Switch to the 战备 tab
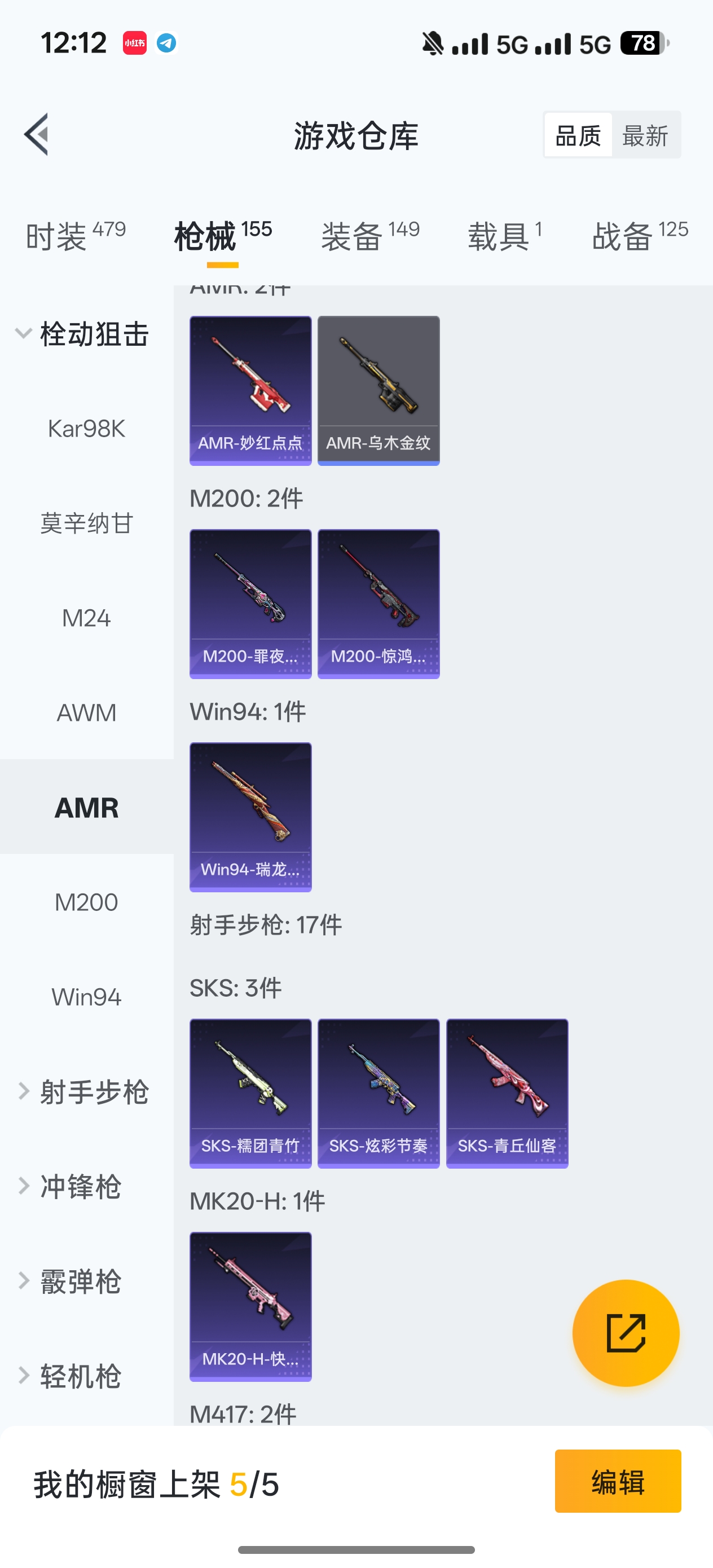Image resolution: width=713 pixels, height=1568 pixels. click(x=639, y=236)
